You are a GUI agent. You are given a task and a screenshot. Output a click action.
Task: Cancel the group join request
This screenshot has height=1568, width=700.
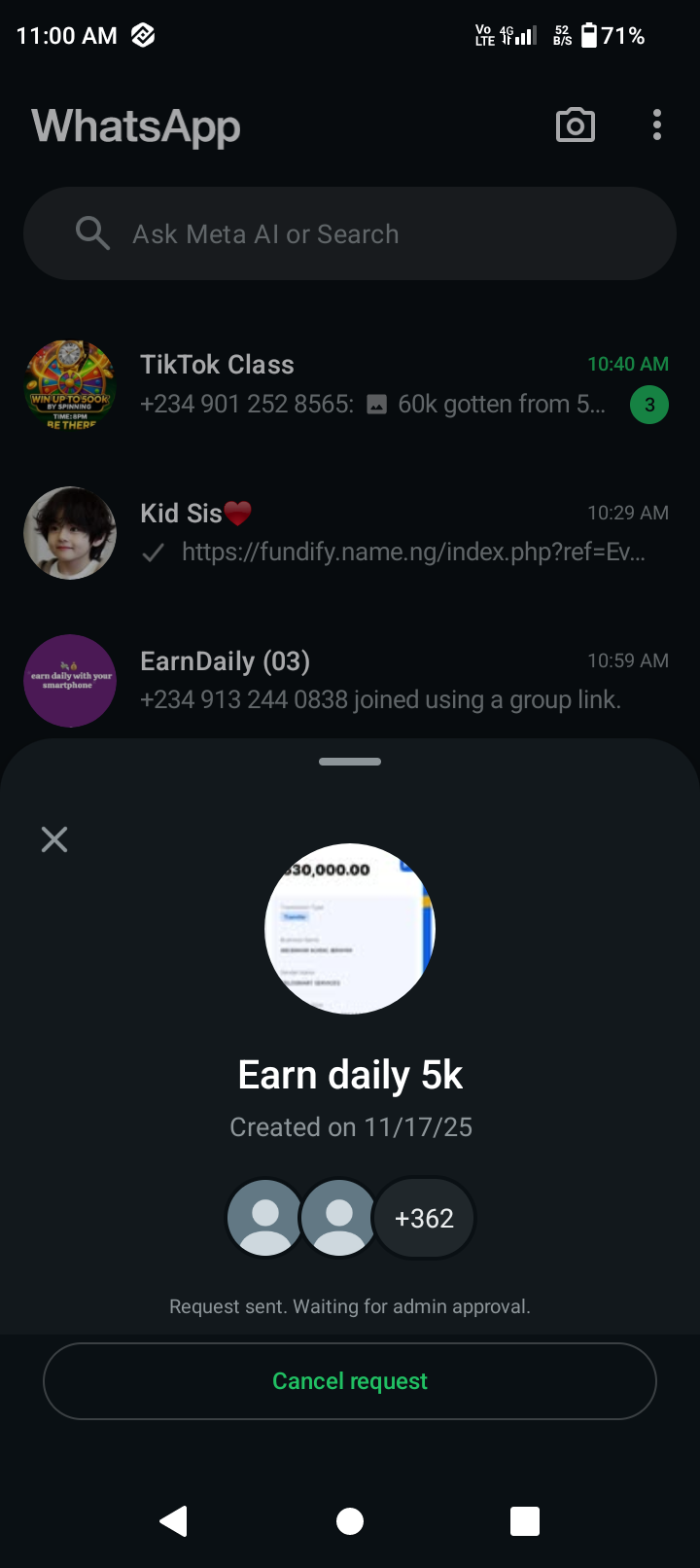coord(350,1381)
